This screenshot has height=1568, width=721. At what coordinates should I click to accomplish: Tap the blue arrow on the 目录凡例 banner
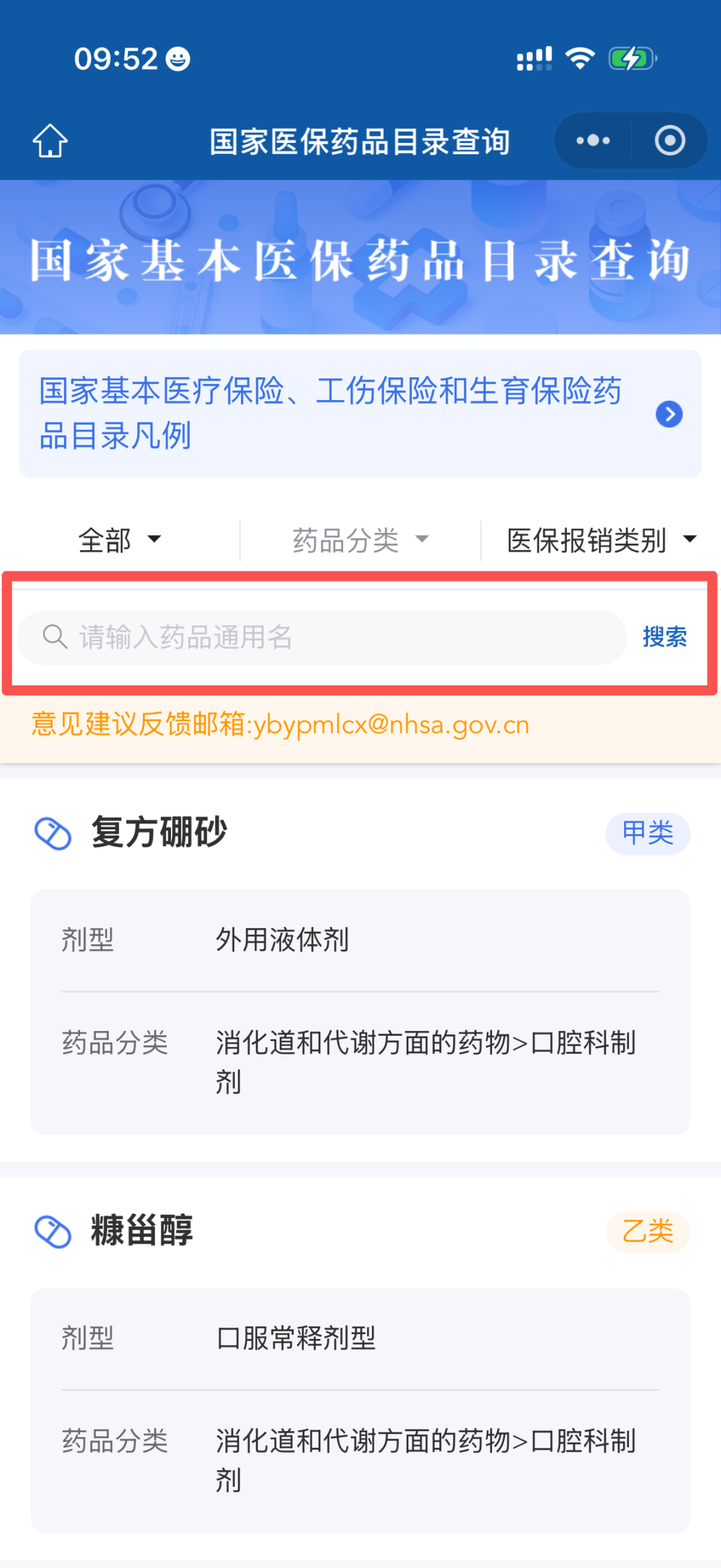coord(670,414)
